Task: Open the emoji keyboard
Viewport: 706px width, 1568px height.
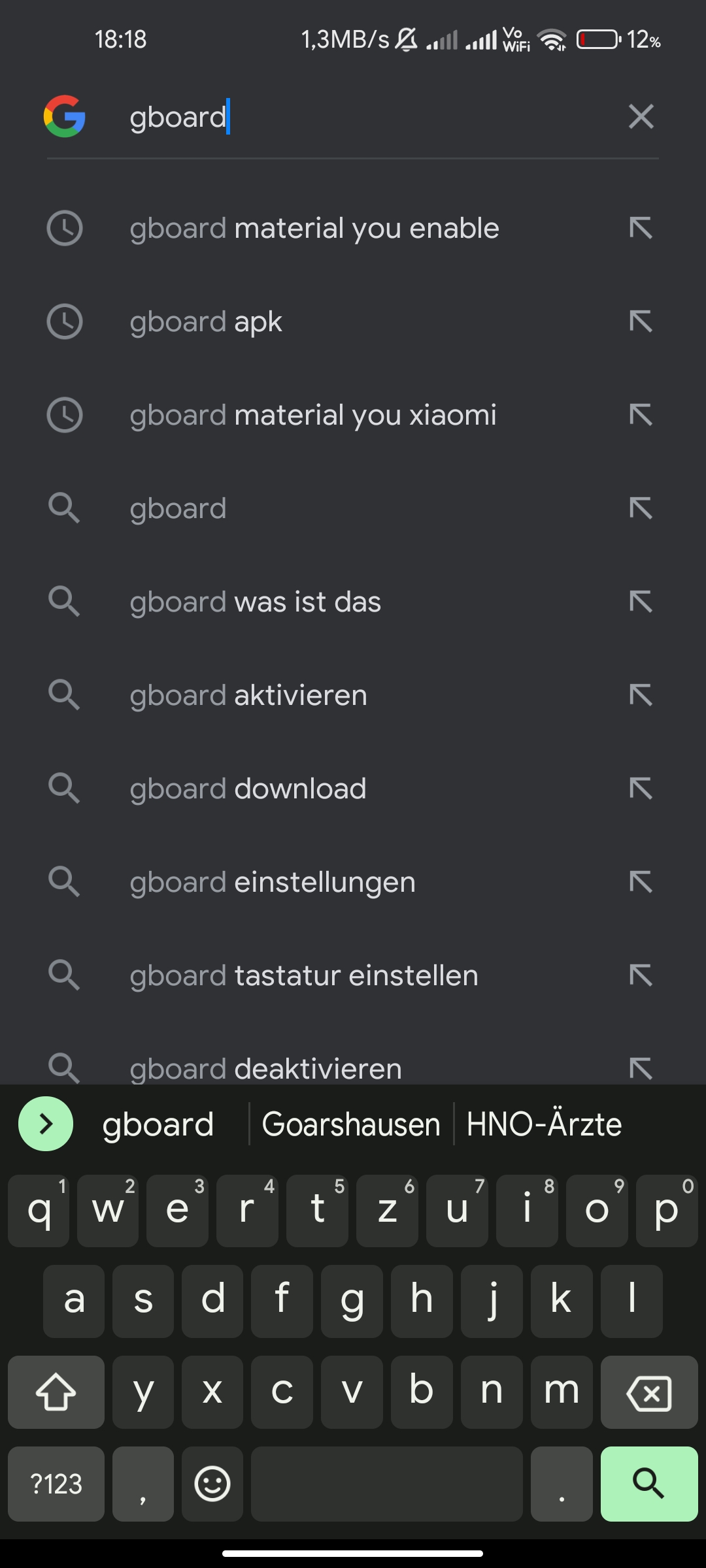Action: pyautogui.click(x=212, y=1484)
